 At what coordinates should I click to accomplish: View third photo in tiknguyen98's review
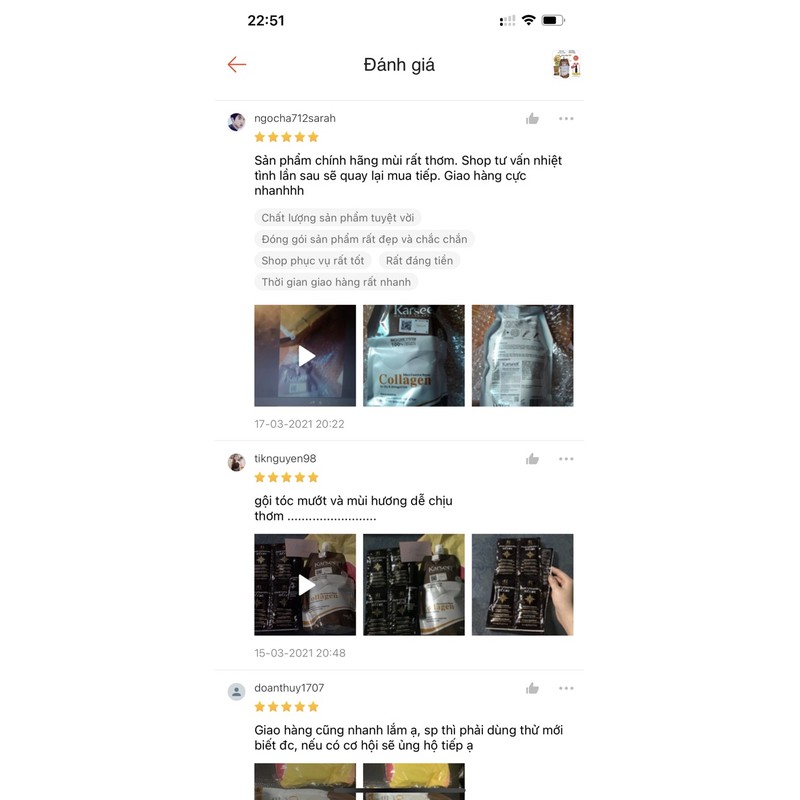click(x=522, y=584)
